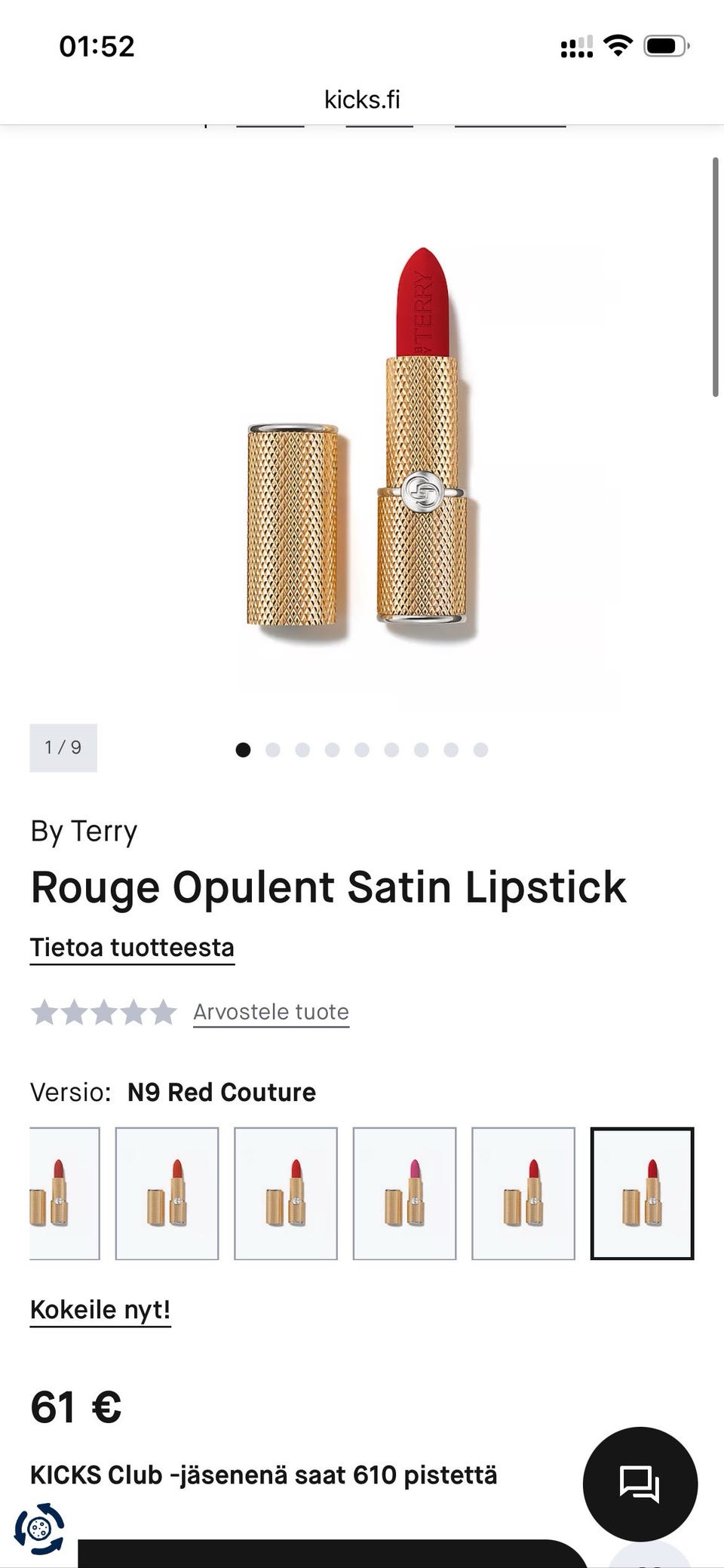Try the lipstick with Kokeile nyt!
Viewport: 724px width, 1568px height.
100,1310
